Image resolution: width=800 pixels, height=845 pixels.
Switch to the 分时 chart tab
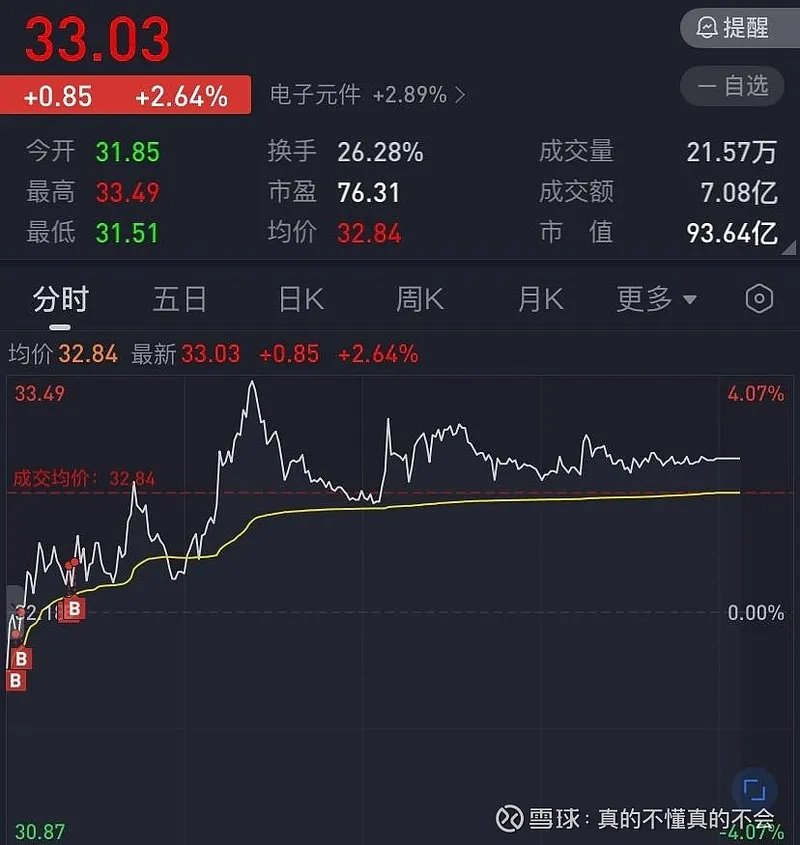(x=61, y=299)
